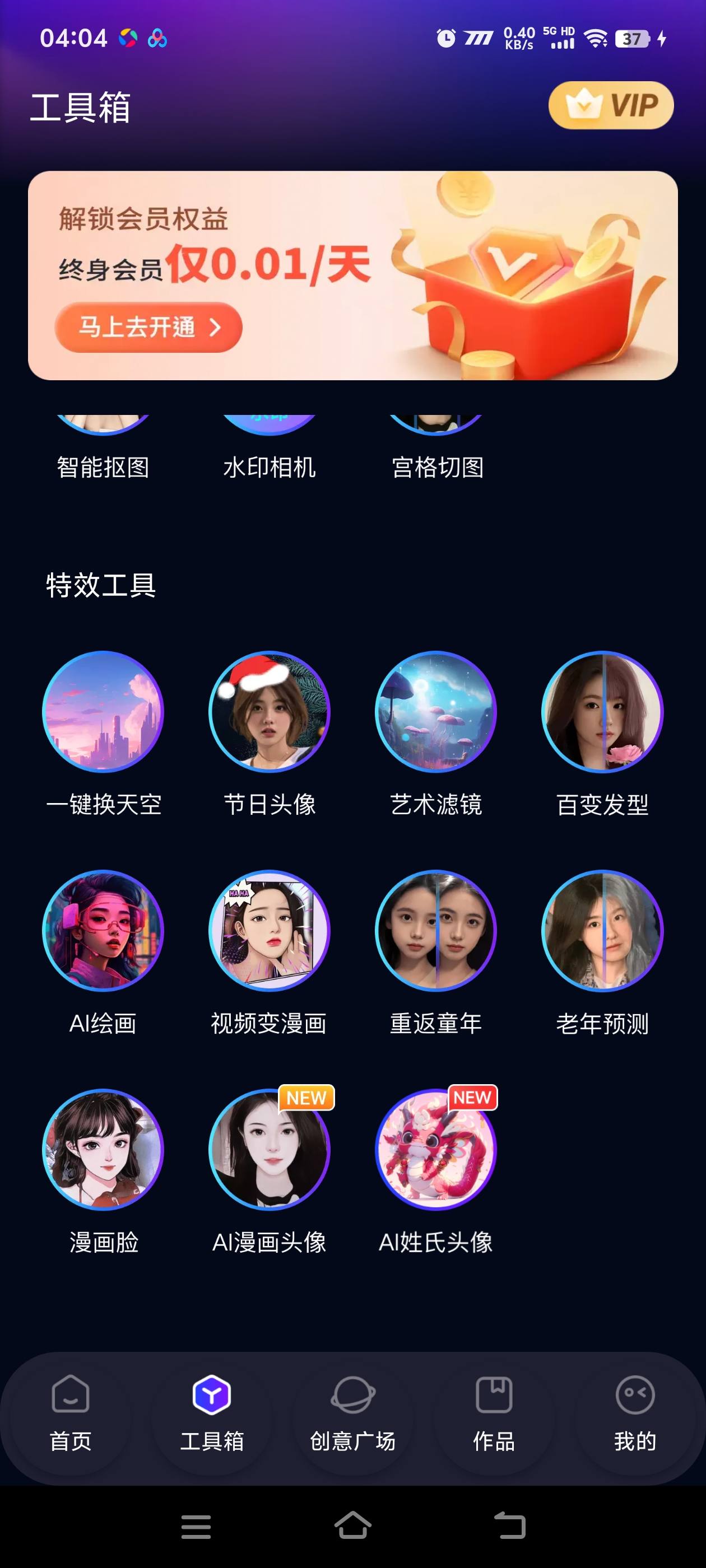Open 重返童年 effect

[436, 931]
